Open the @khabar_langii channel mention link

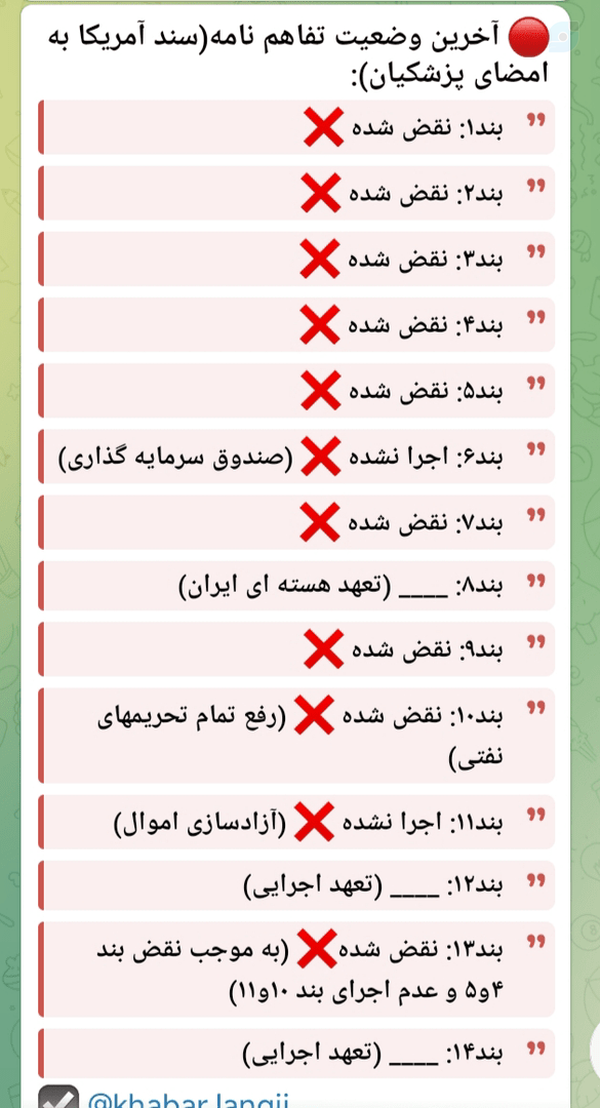tap(187, 1099)
